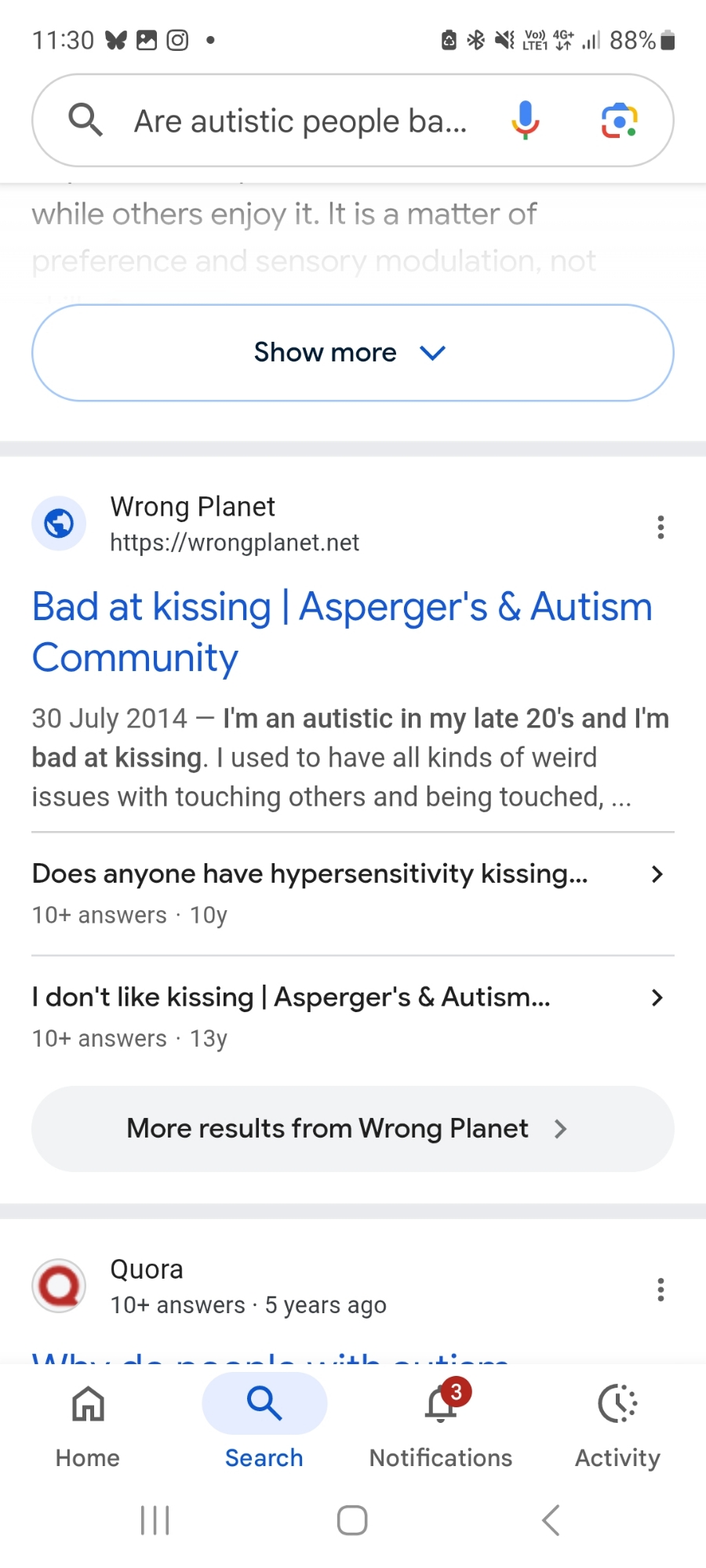Select the Search tab

click(x=264, y=1425)
